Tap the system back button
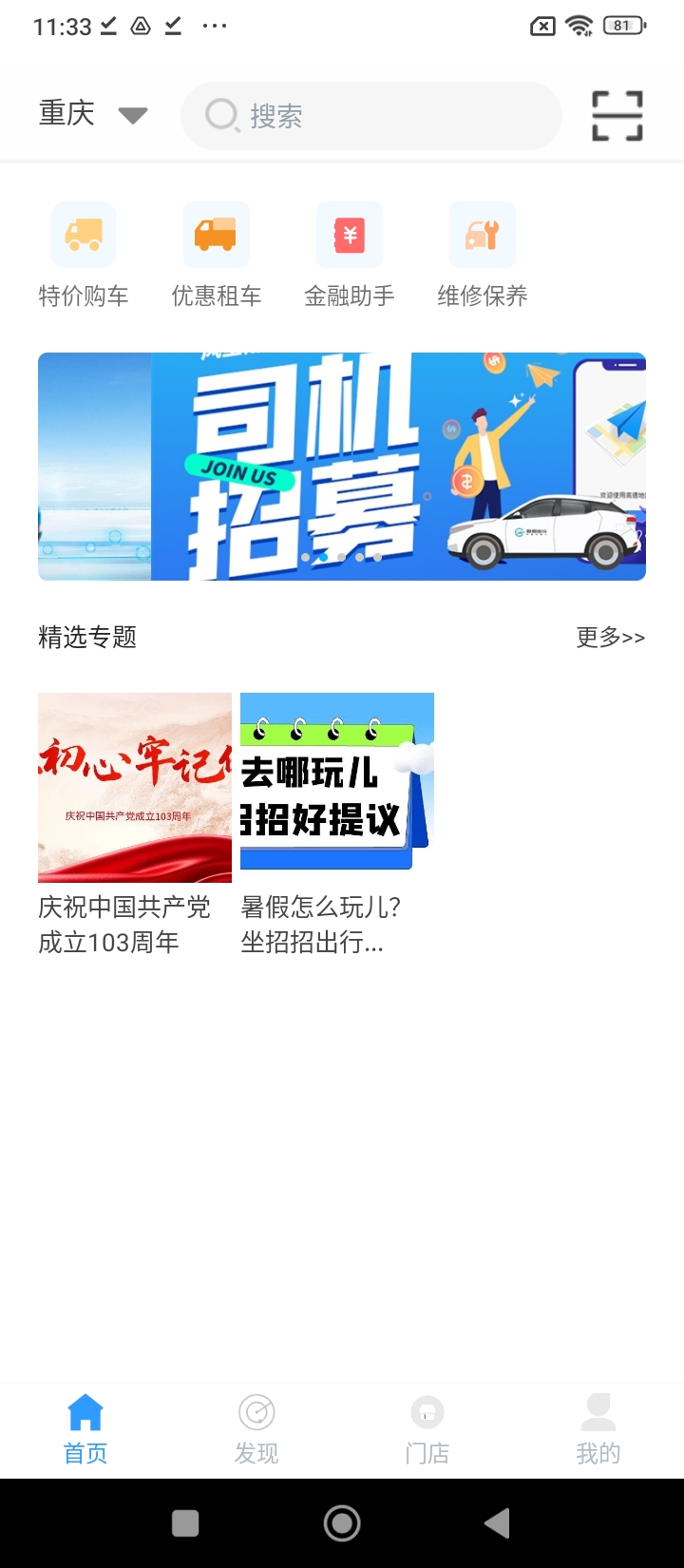 tap(497, 1523)
